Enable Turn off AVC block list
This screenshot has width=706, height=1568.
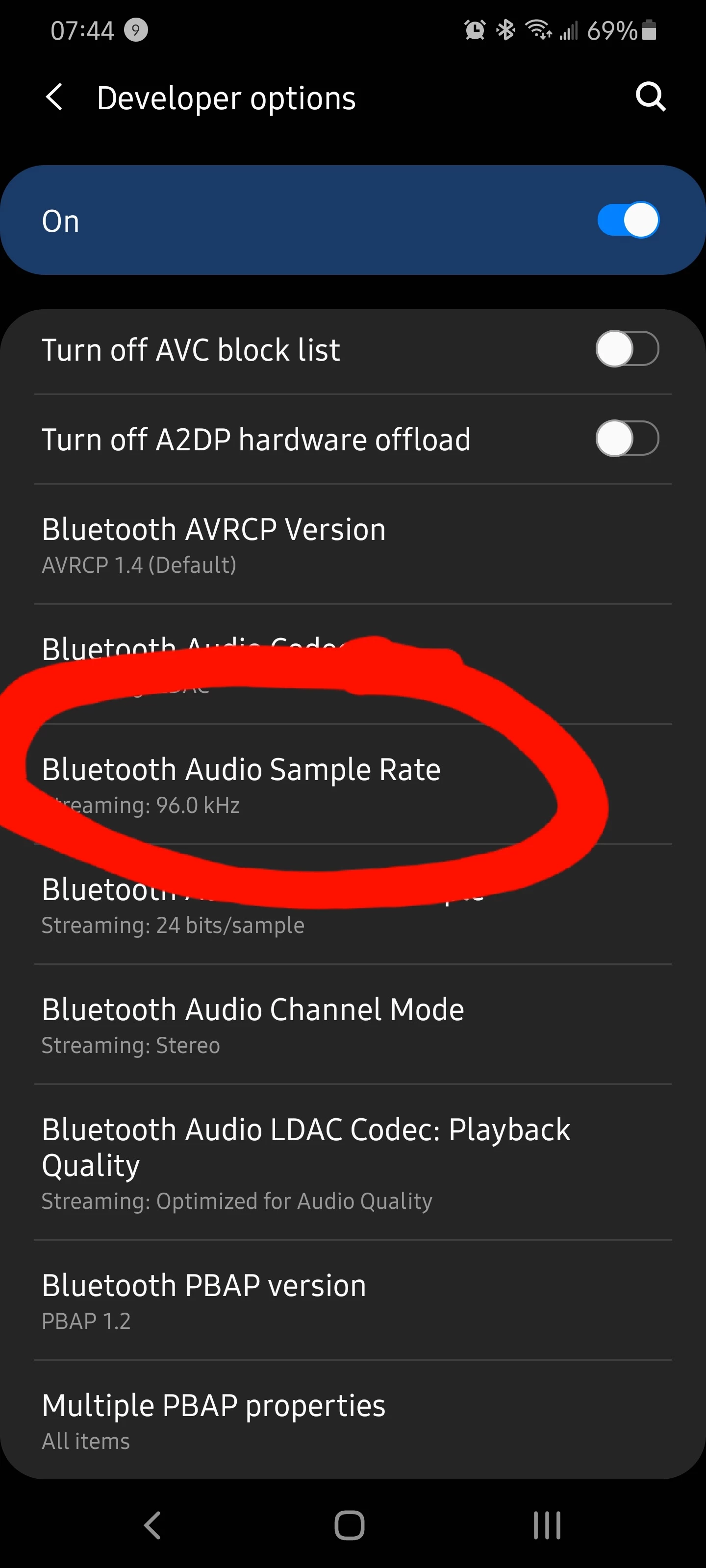626,349
